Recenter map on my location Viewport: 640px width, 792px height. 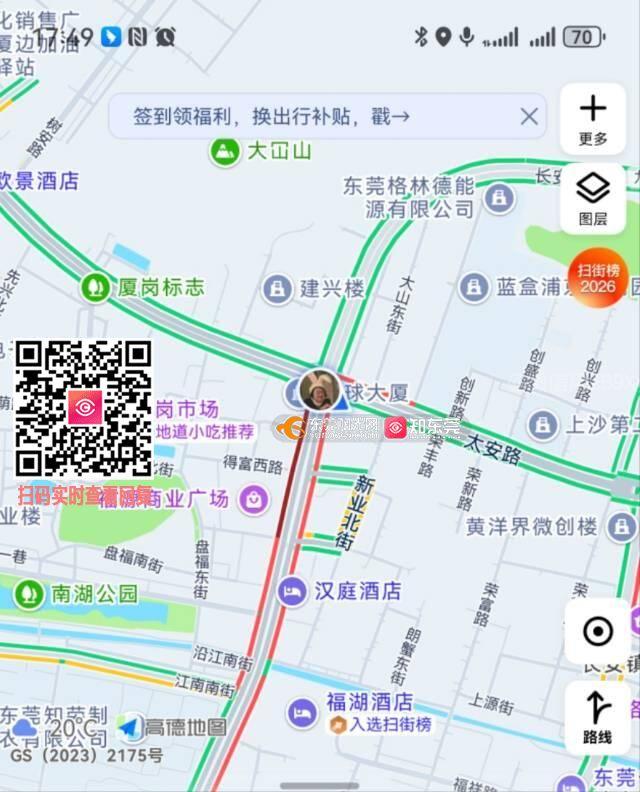pos(597,631)
